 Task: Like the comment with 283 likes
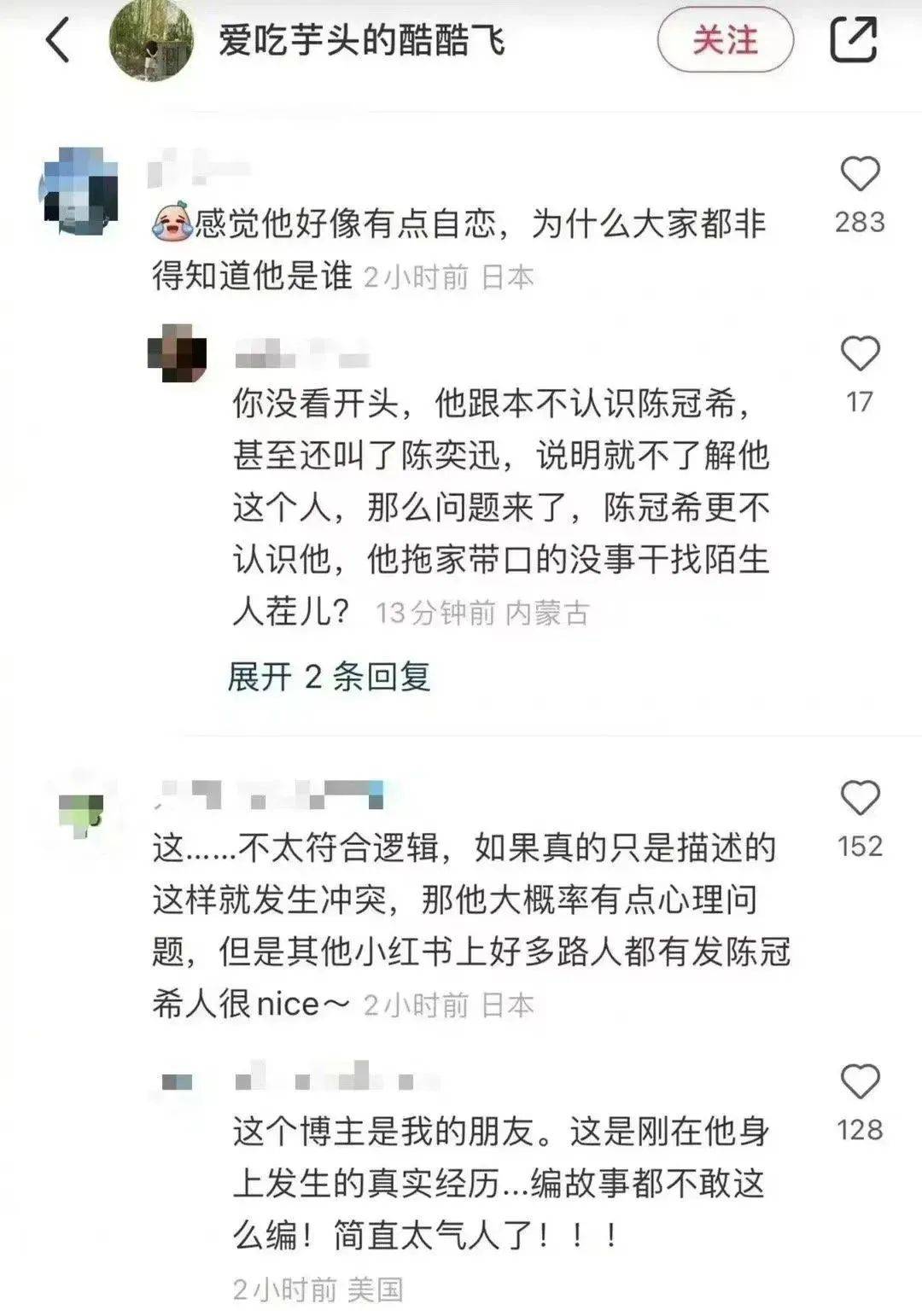(860, 175)
